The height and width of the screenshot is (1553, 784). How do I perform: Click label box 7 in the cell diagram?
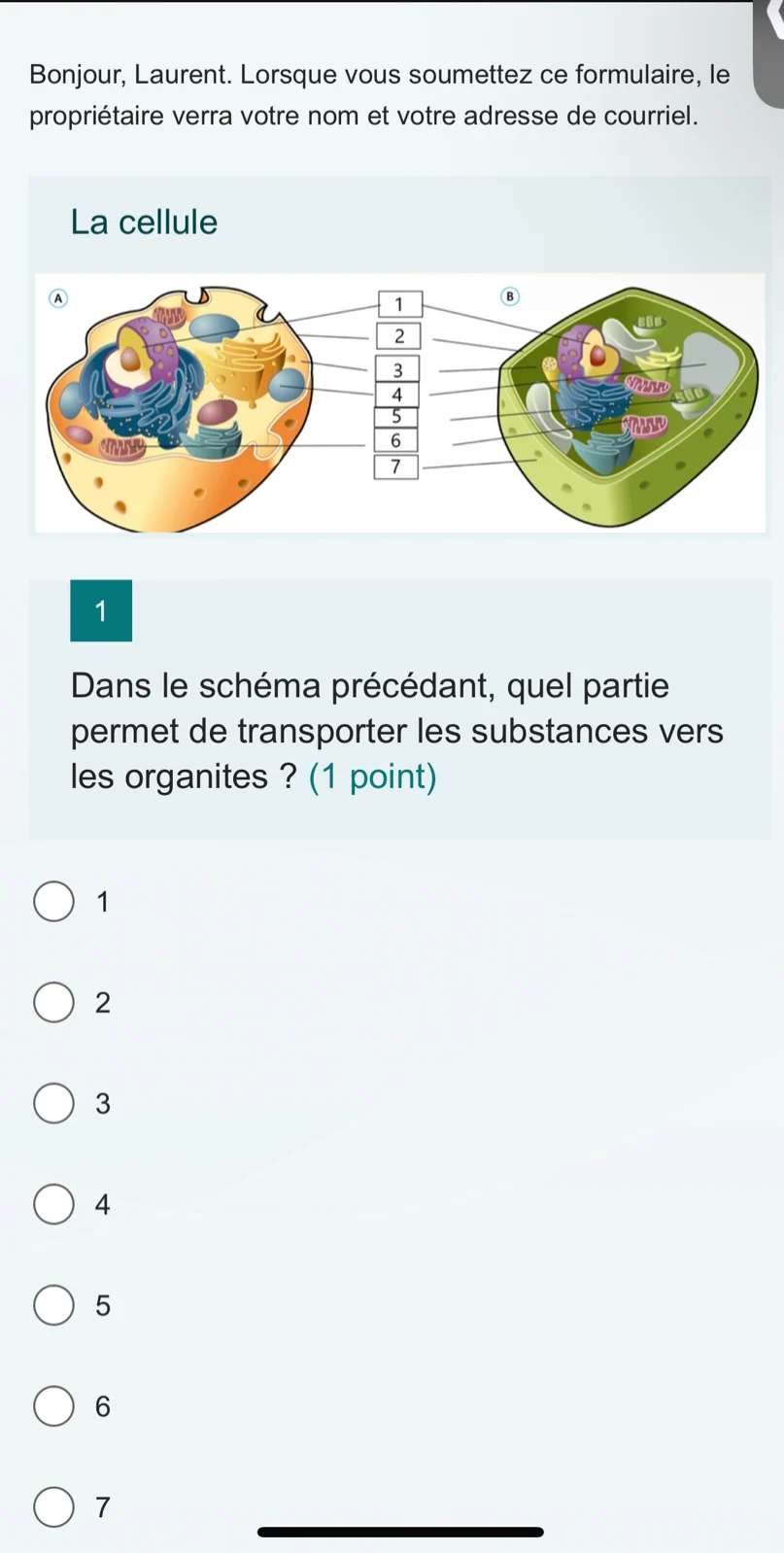click(395, 466)
